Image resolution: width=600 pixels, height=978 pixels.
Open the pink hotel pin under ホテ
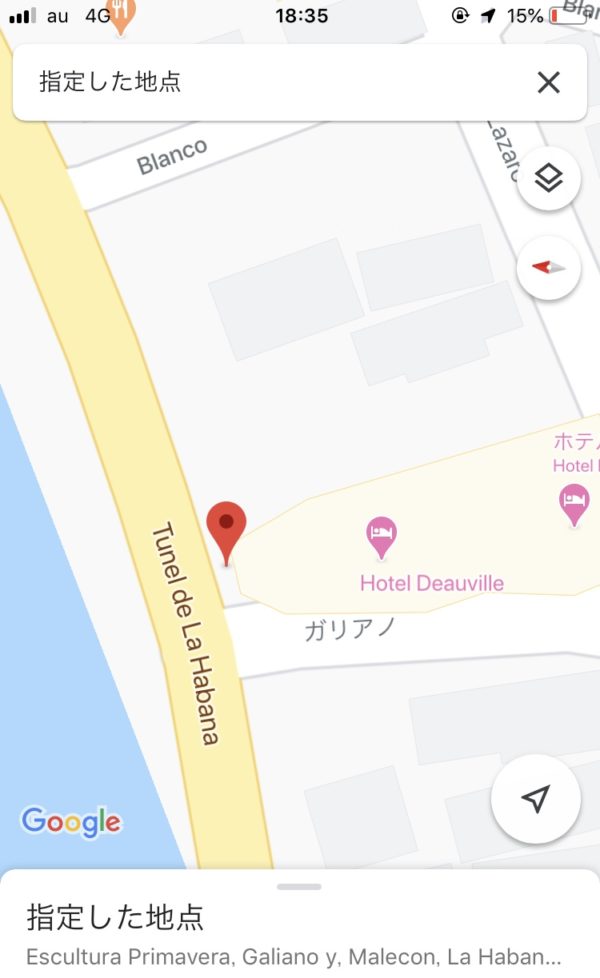[x=574, y=506]
